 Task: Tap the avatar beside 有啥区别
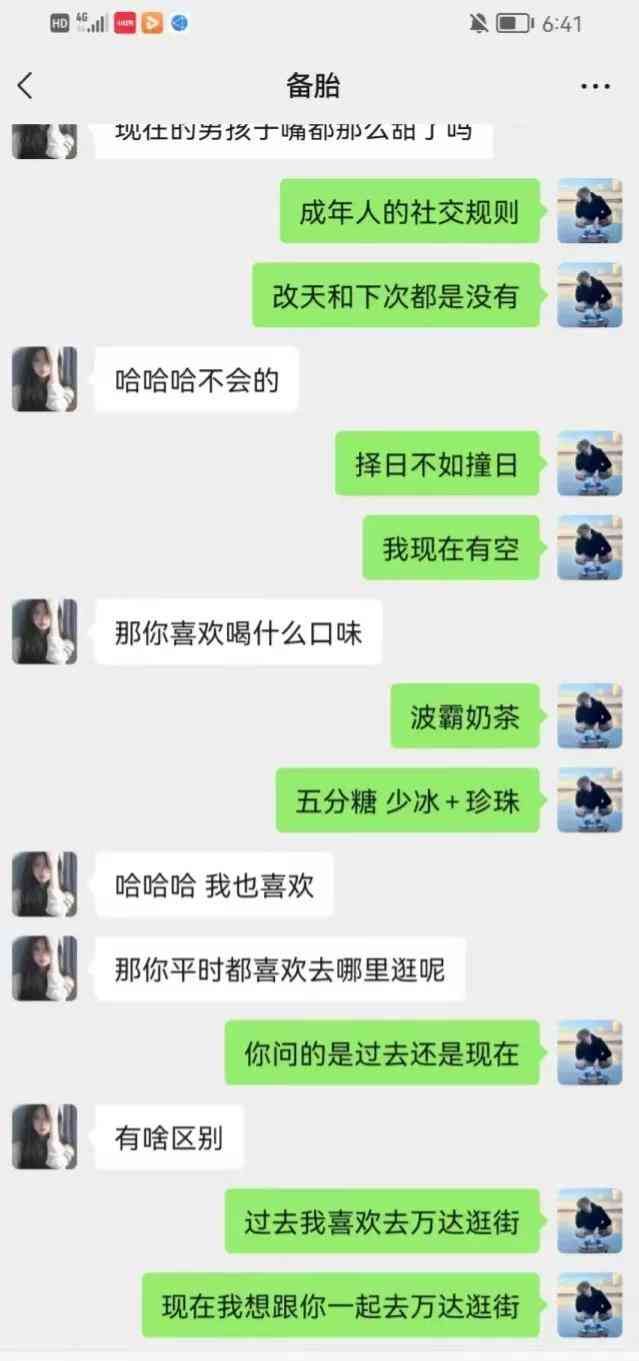tap(44, 1137)
